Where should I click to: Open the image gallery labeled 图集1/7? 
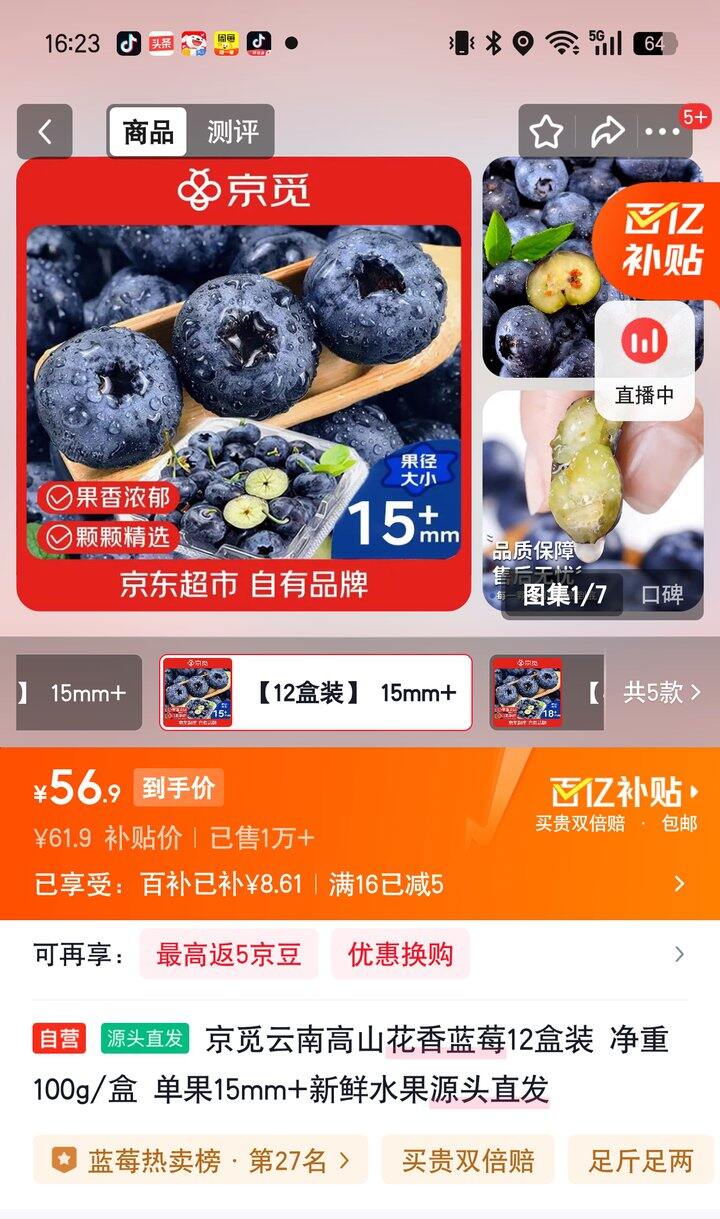tap(567, 592)
